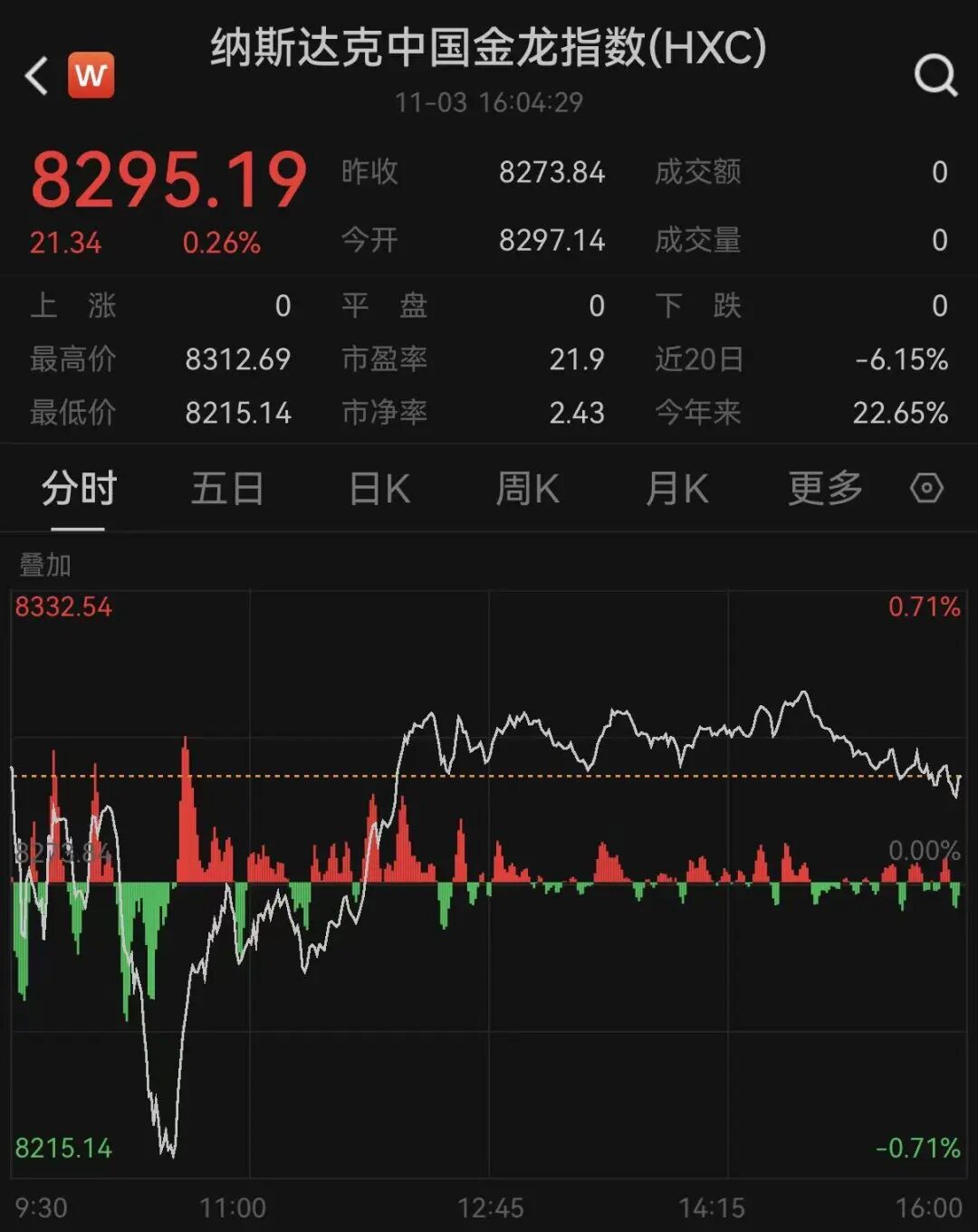Tap the orange W logo icon
Image resolution: width=978 pixels, height=1232 pixels.
point(91,75)
